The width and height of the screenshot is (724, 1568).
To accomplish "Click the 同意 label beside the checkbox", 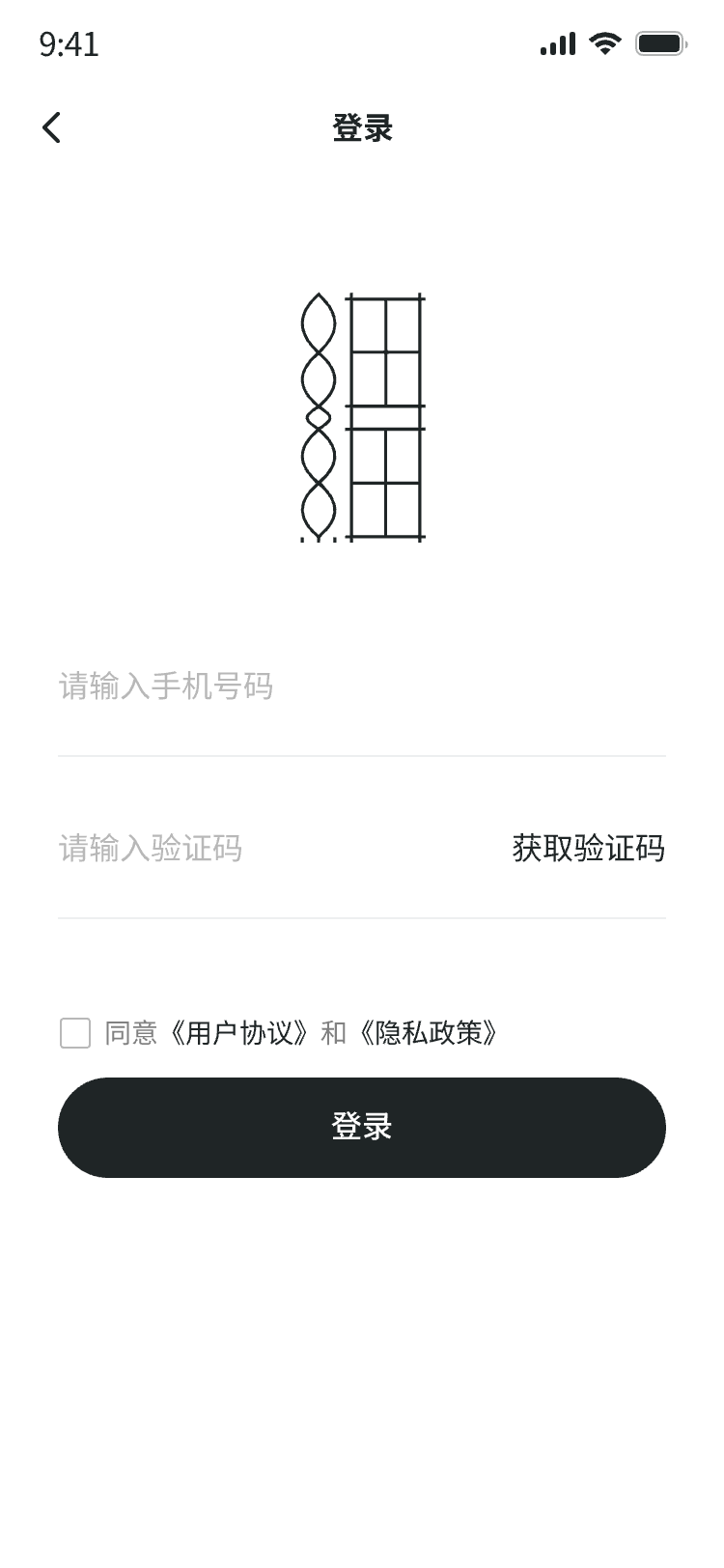I will 129,1033.
